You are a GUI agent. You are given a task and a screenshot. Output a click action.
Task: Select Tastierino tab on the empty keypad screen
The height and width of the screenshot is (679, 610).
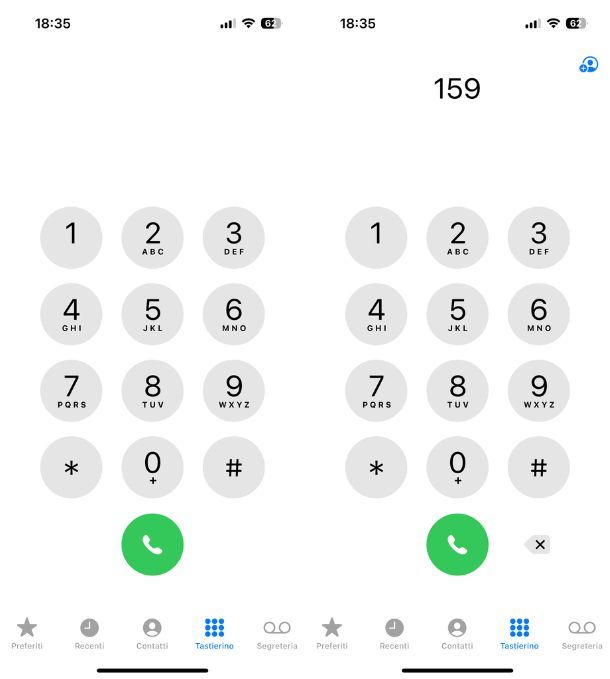[x=214, y=633]
